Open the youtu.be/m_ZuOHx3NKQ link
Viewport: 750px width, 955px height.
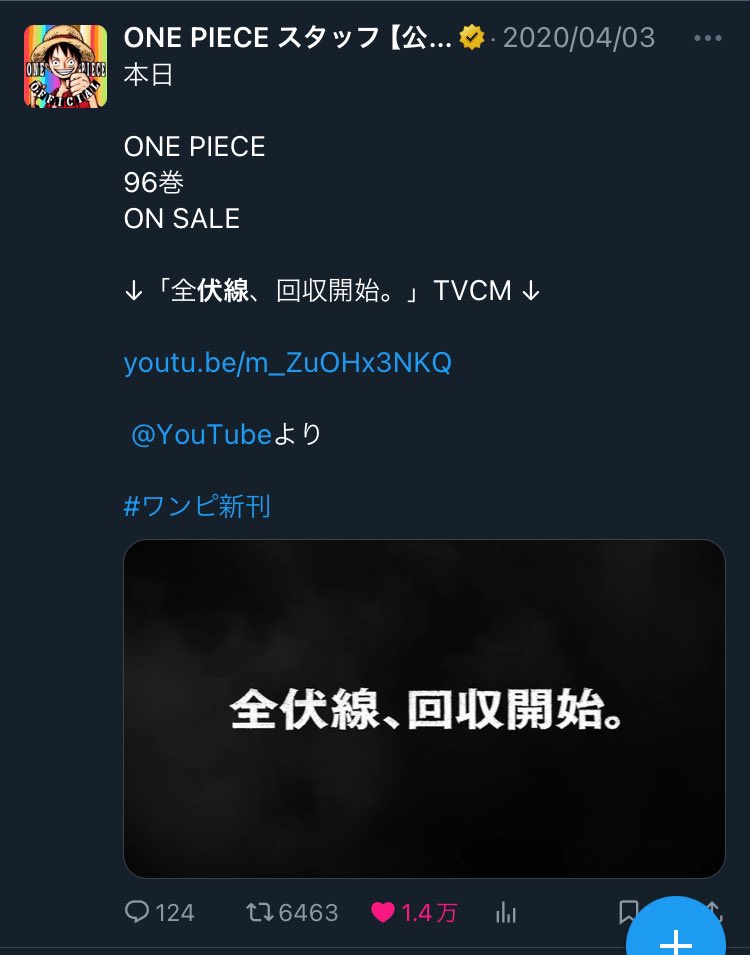pos(287,362)
